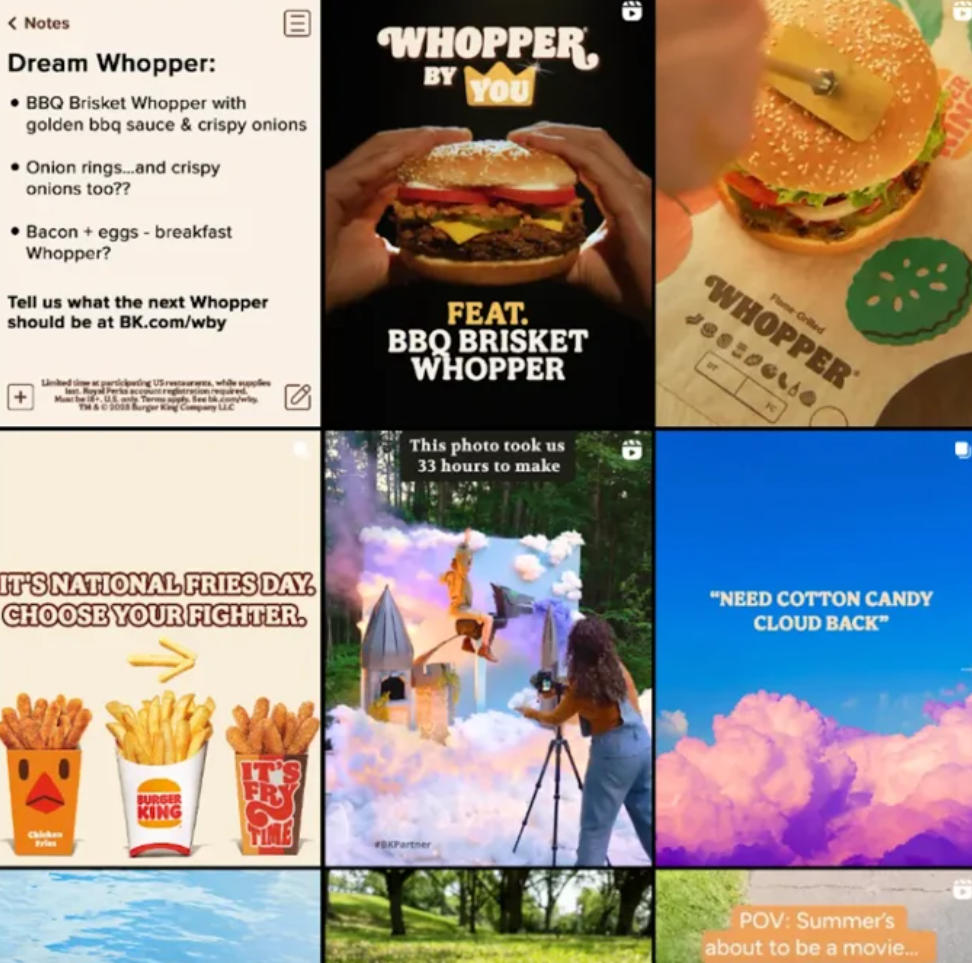The width and height of the screenshot is (972, 963).
Task: Open the Whopper wrapper burger post
Action: (x=813, y=212)
